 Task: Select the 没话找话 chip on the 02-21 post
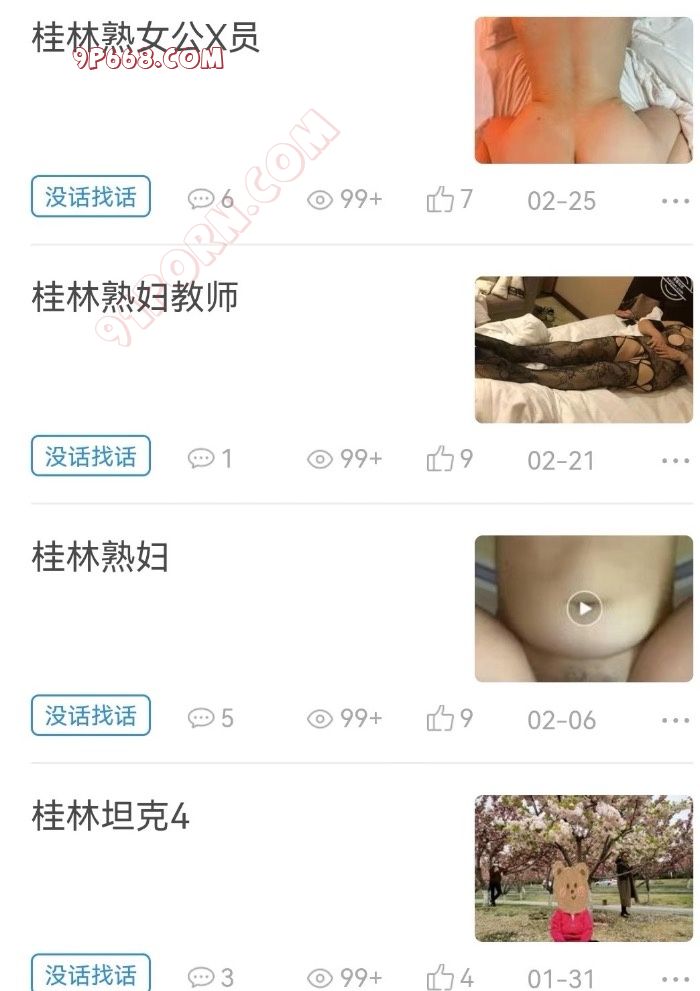(x=91, y=457)
